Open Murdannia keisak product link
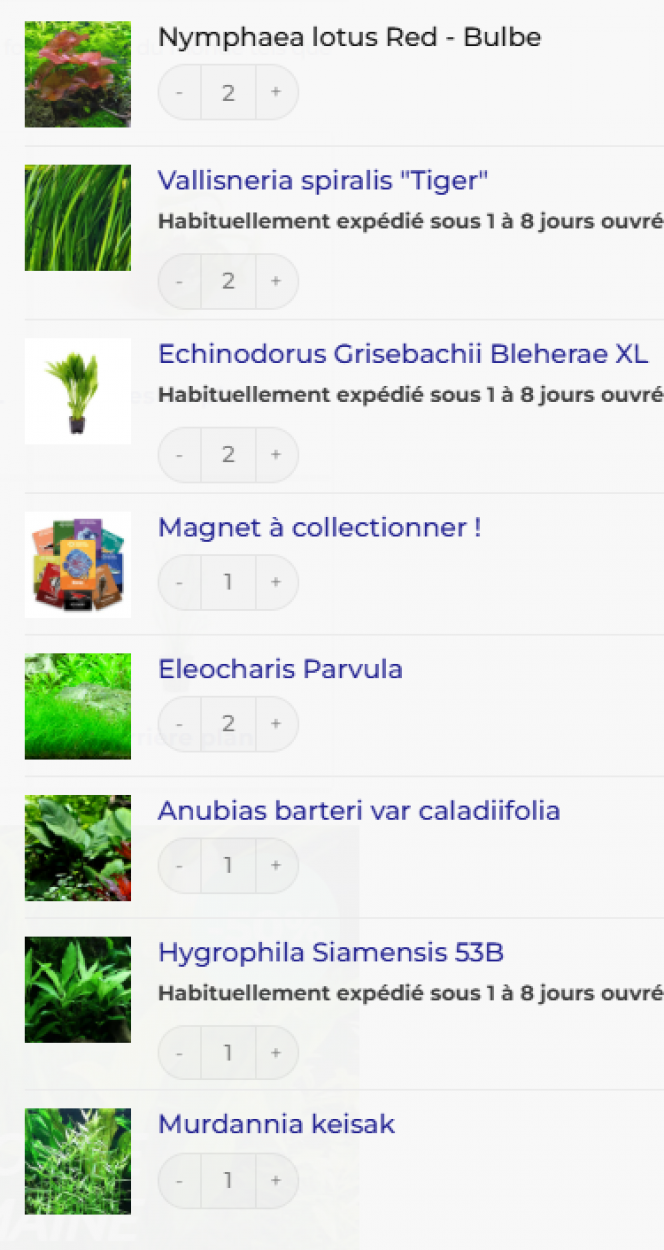Image resolution: width=664 pixels, height=1250 pixels. pyautogui.click(x=277, y=1124)
